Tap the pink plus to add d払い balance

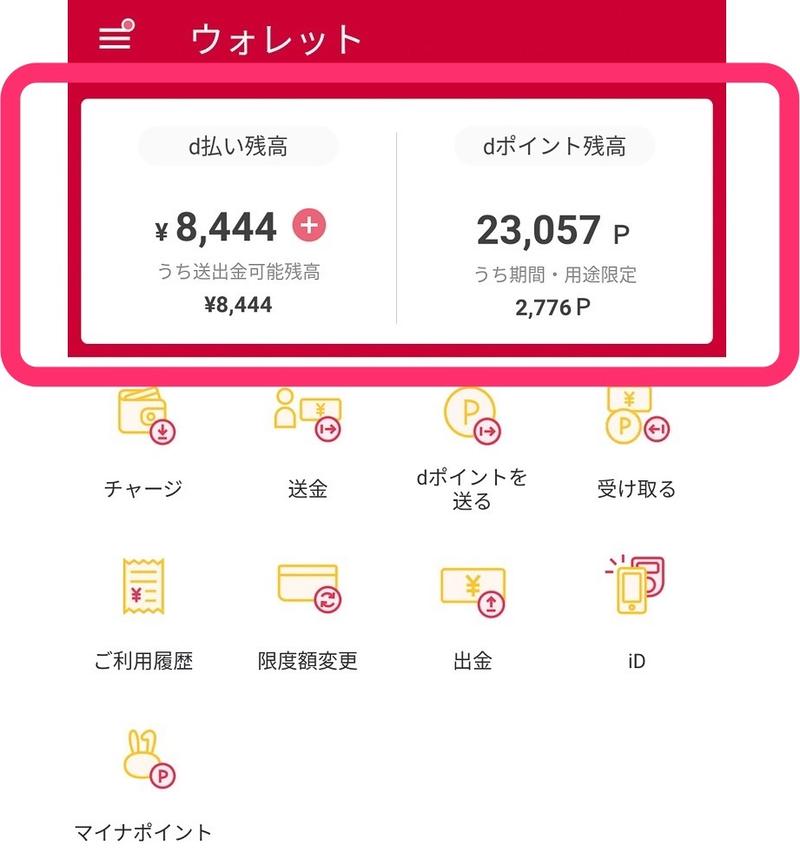307,227
